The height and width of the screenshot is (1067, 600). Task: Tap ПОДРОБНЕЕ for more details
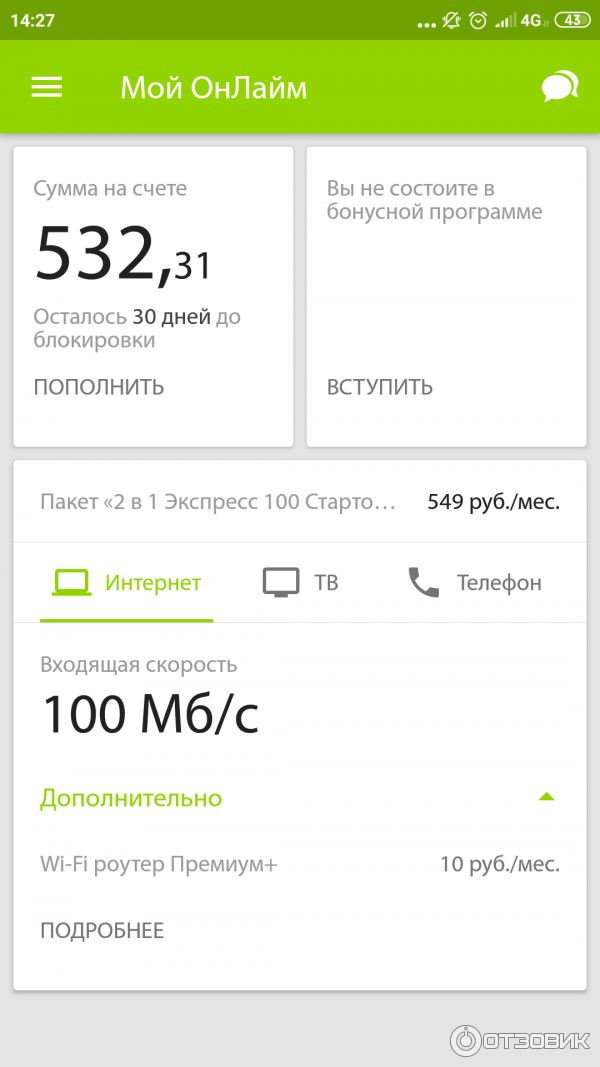[102, 931]
